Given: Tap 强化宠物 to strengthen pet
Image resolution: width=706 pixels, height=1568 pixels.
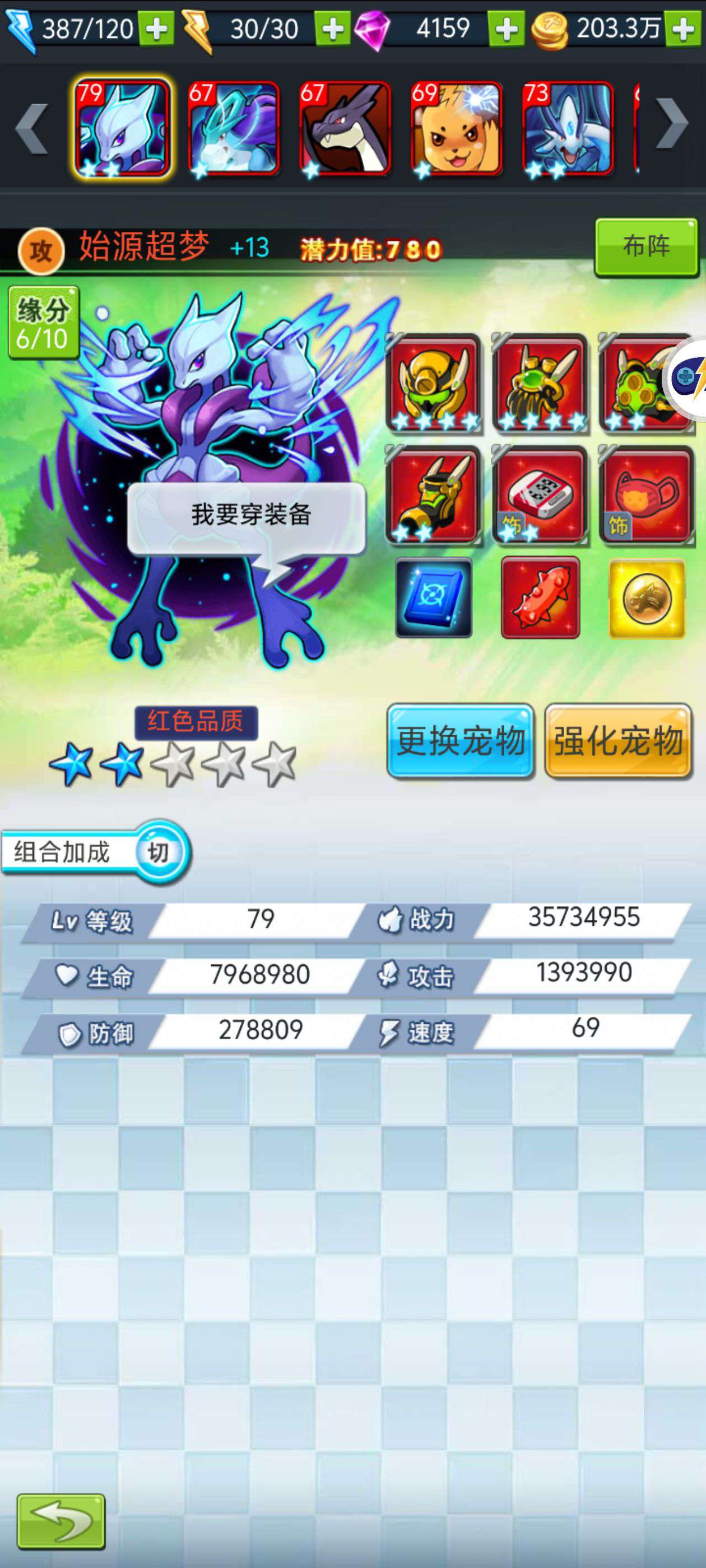Looking at the screenshot, I should pyautogui.click(x=618, y=741).
